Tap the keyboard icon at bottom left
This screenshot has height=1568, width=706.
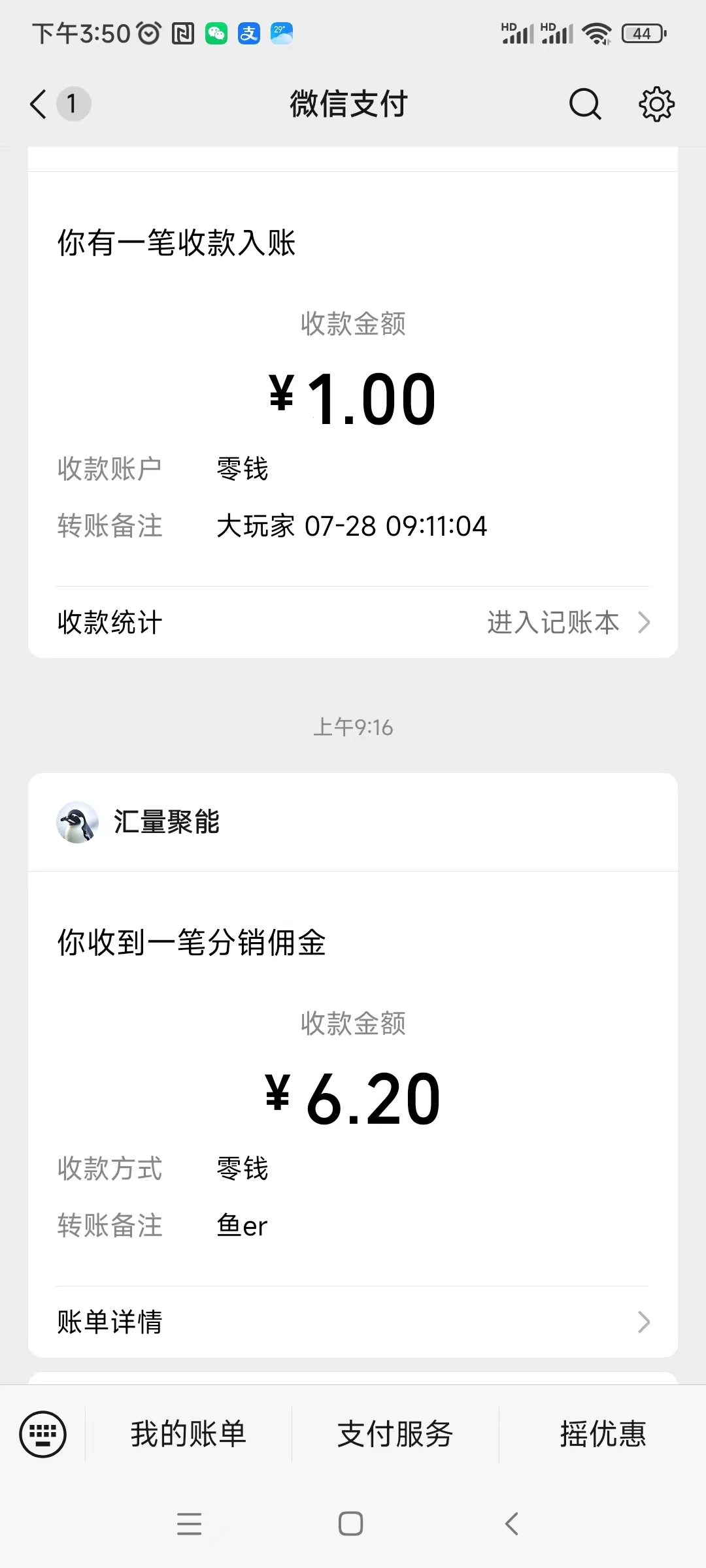coord(42,1435)
